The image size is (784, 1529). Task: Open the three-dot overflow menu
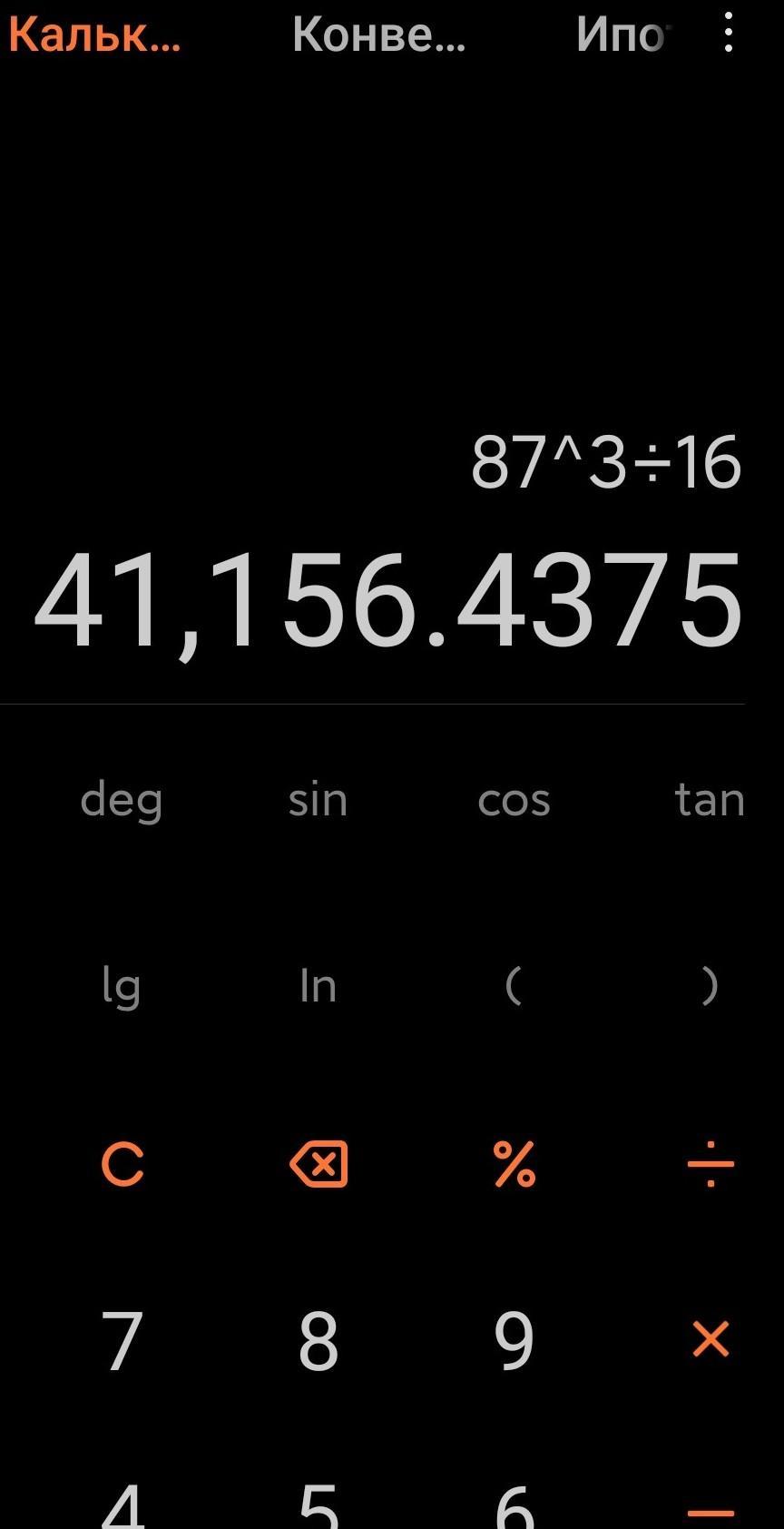pos(728,35)
